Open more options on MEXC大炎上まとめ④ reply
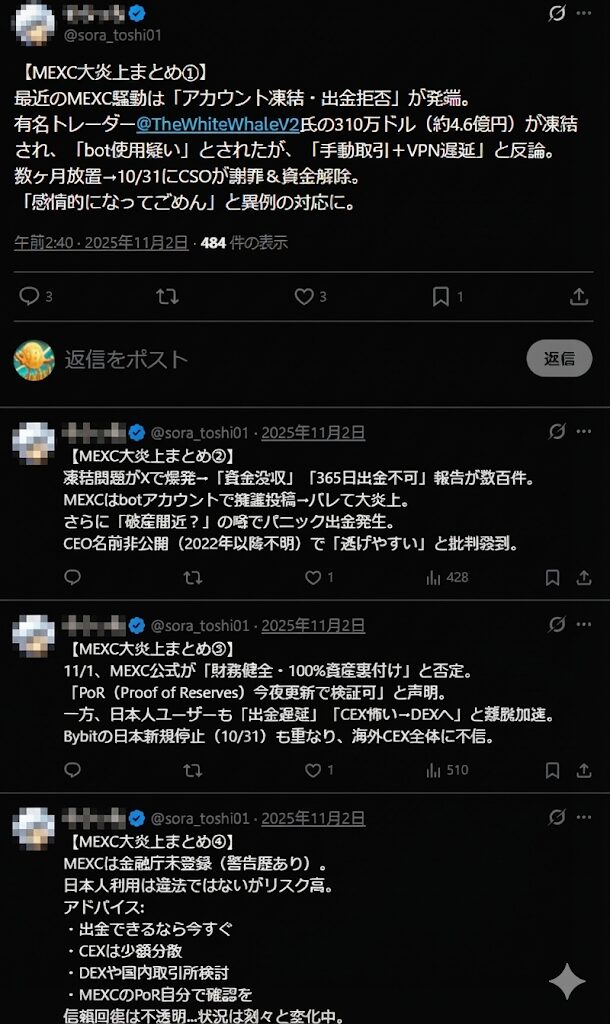The width and height of the screenshot is (610, 1024). pyautogui.click(x=583, y=817)
